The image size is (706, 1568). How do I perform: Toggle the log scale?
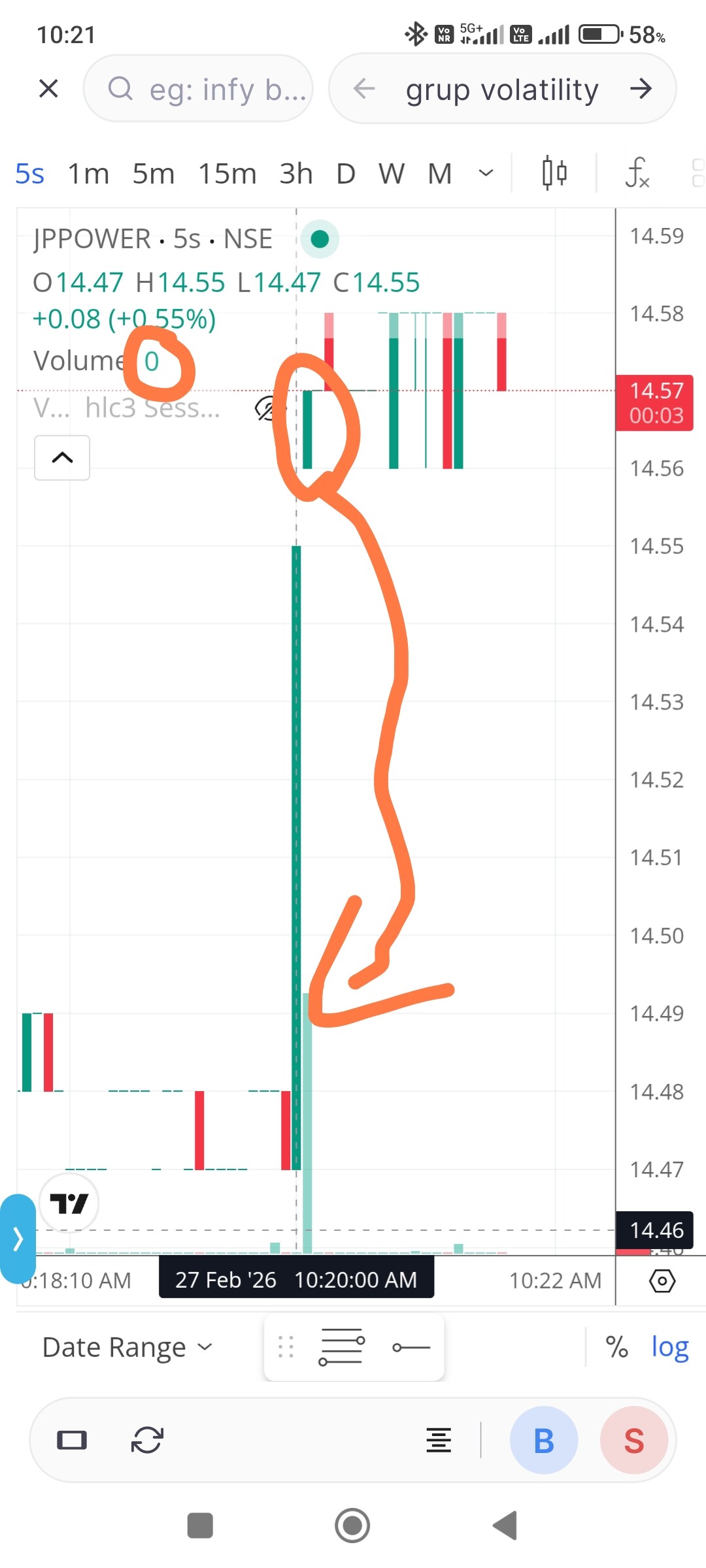pyautogui.click(x=670, y=1347)
